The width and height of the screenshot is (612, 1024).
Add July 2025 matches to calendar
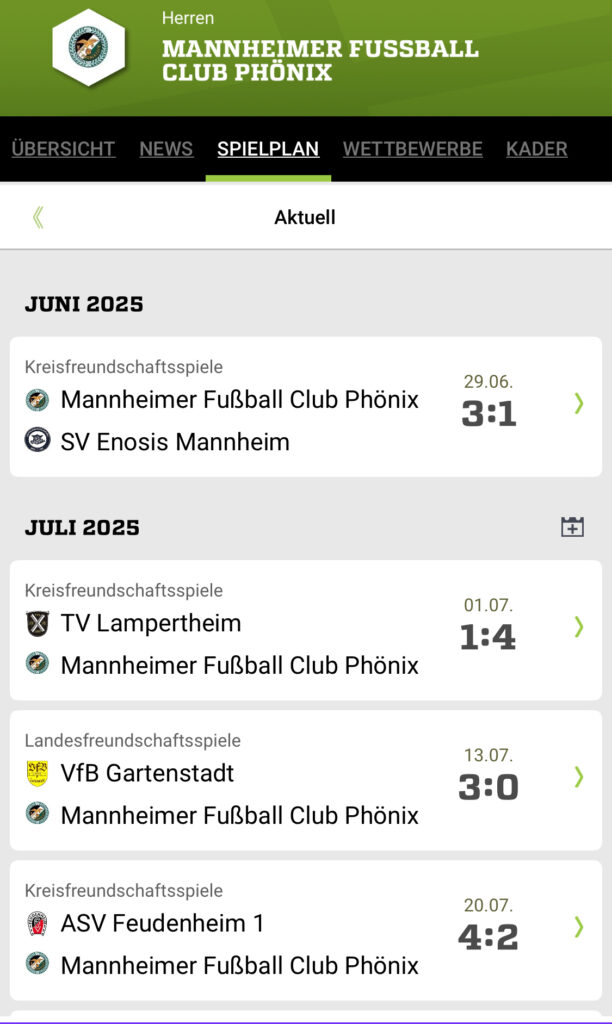tap(572, 527)
